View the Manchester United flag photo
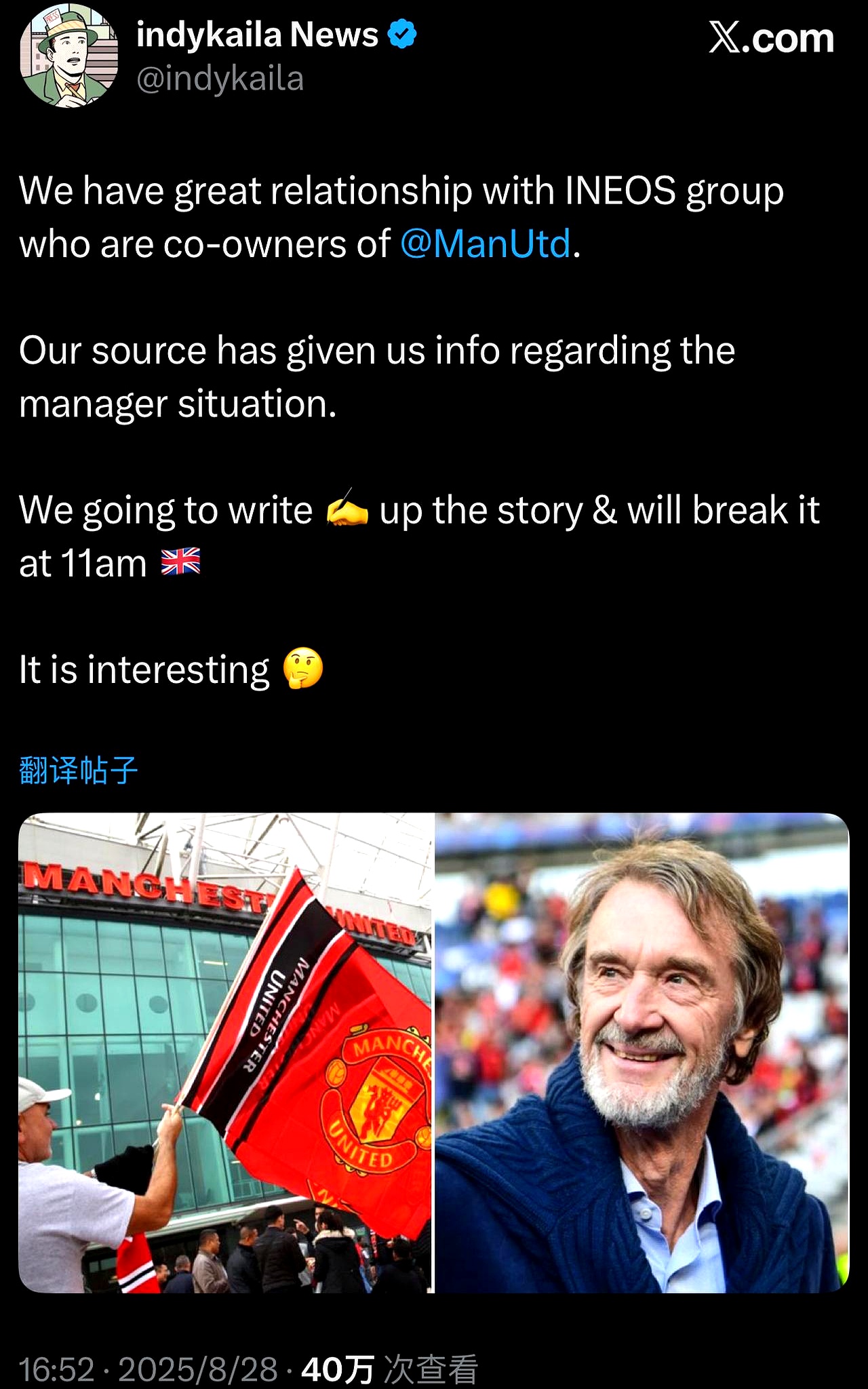The image size is (868, 1389). click(225, 1053)
